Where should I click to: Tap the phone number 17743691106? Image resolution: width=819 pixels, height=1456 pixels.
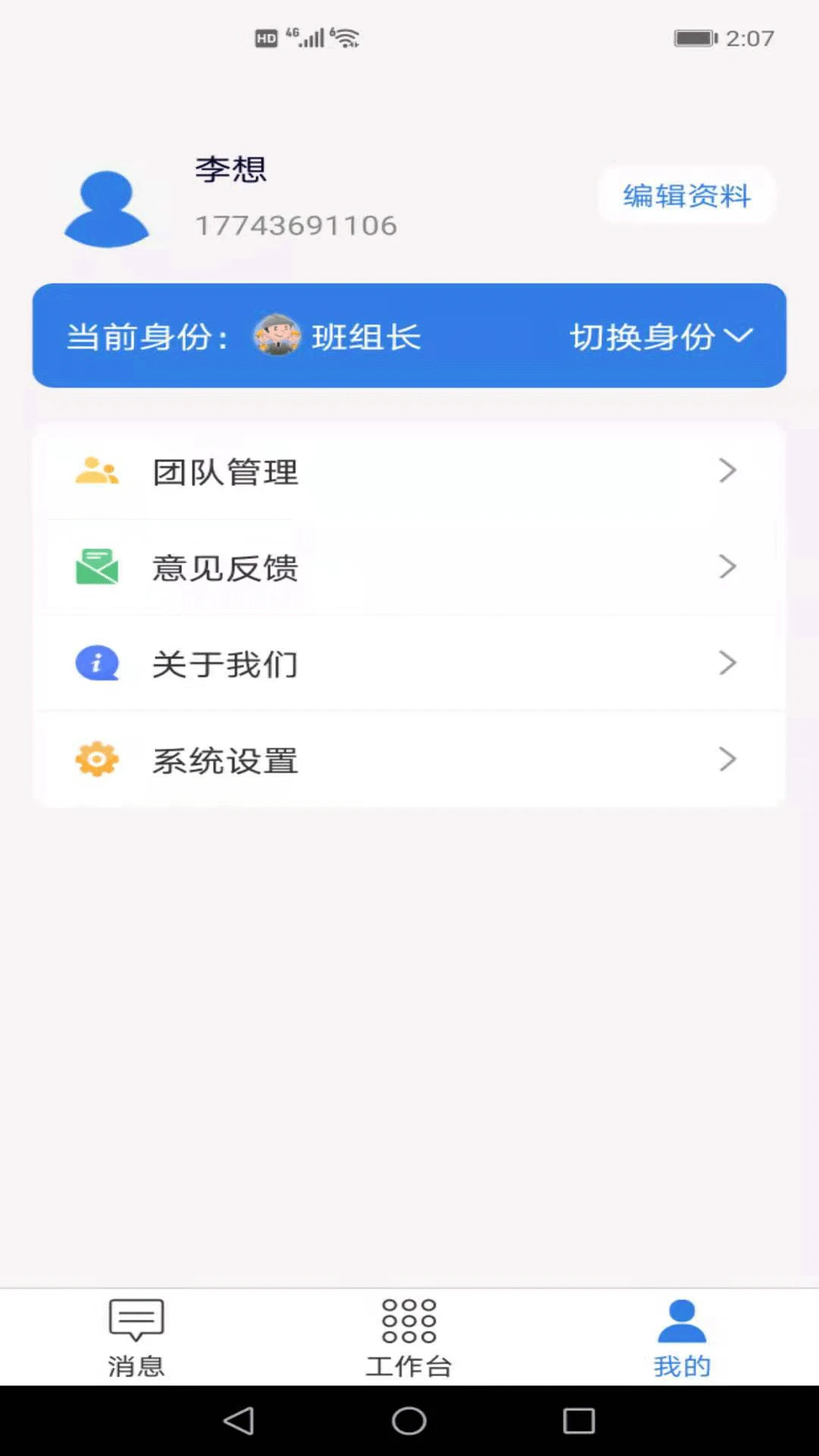pos(296,224)
